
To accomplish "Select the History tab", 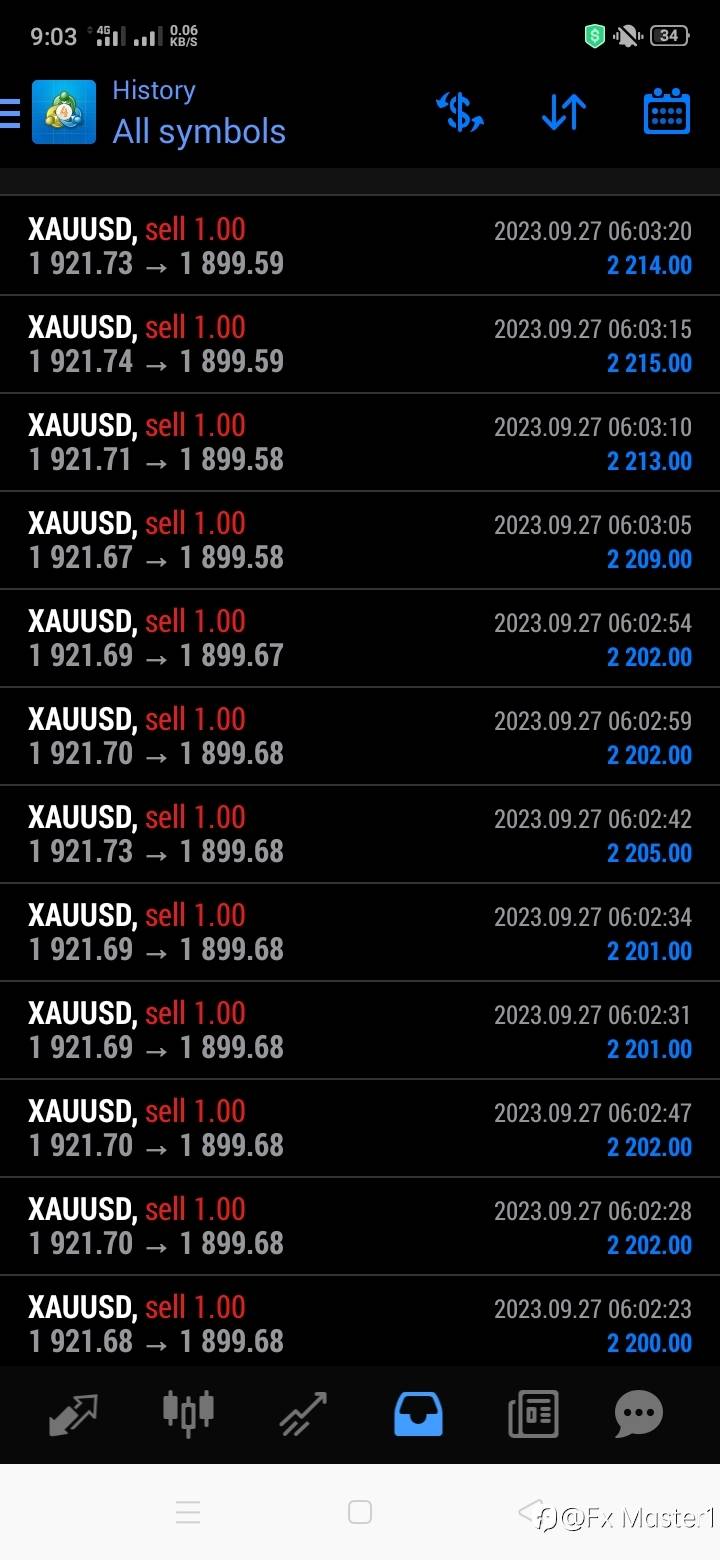I will click(x=418, y=1412).
